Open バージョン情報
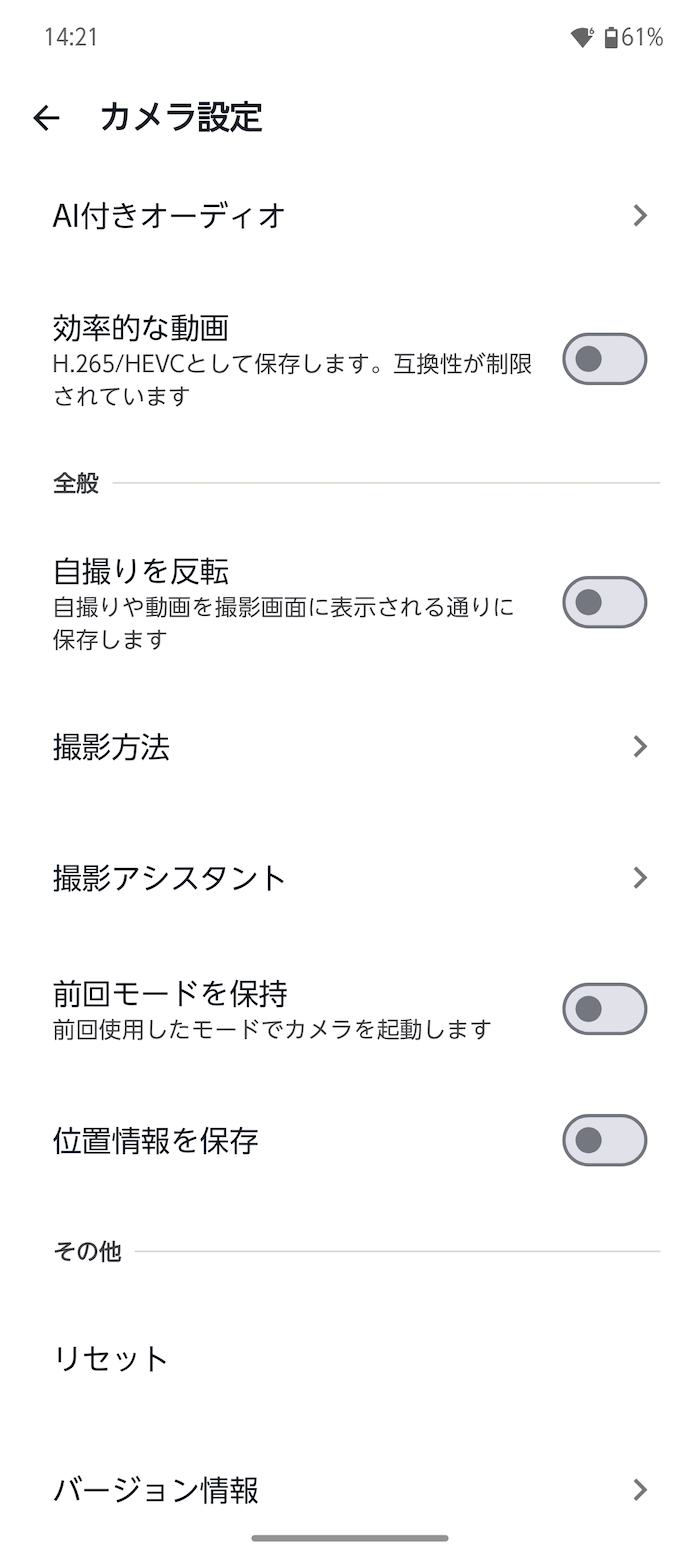Image resolution: width=700 pixels, height=1558 pixels. pyautogui.click(x=350, y=1490)
